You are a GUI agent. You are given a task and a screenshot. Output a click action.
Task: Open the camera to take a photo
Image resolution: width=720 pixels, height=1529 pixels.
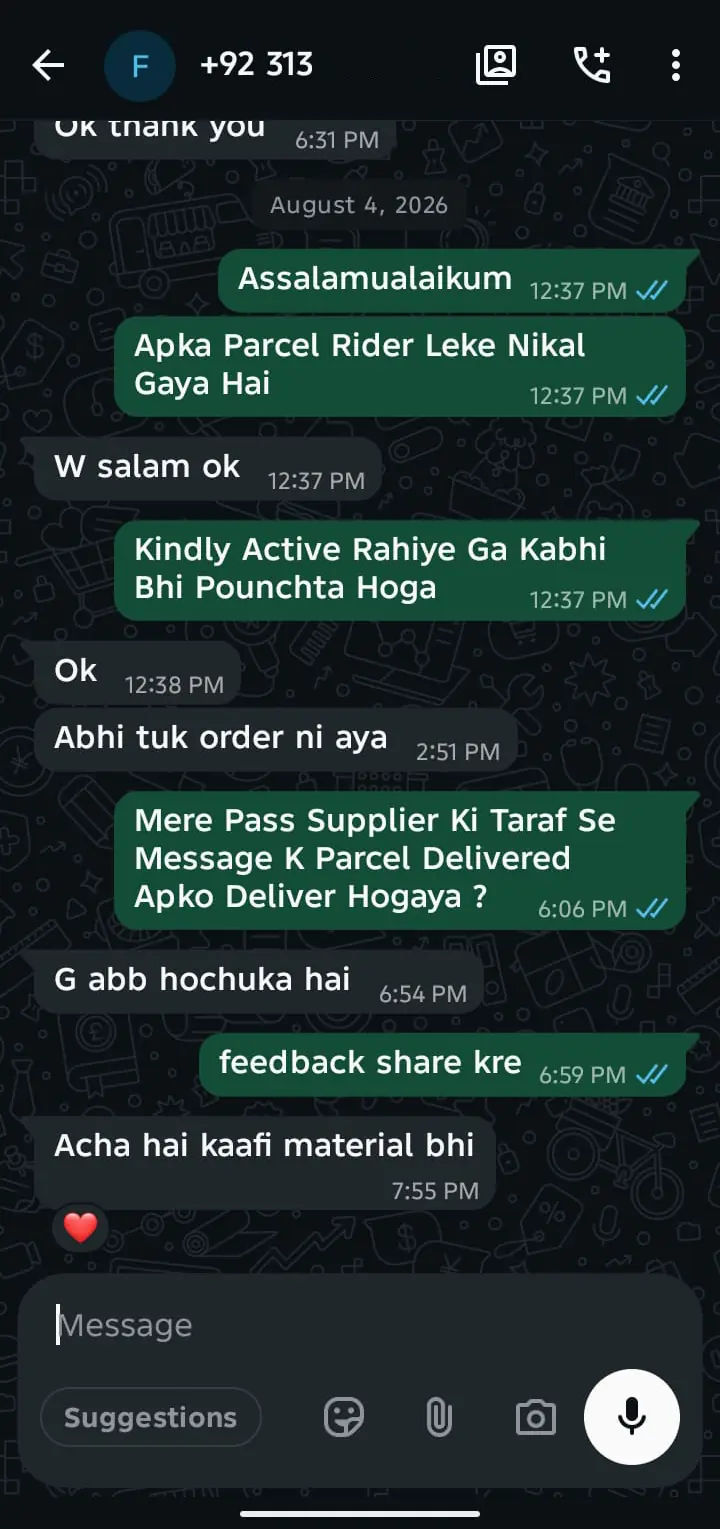pos(535,1417)
